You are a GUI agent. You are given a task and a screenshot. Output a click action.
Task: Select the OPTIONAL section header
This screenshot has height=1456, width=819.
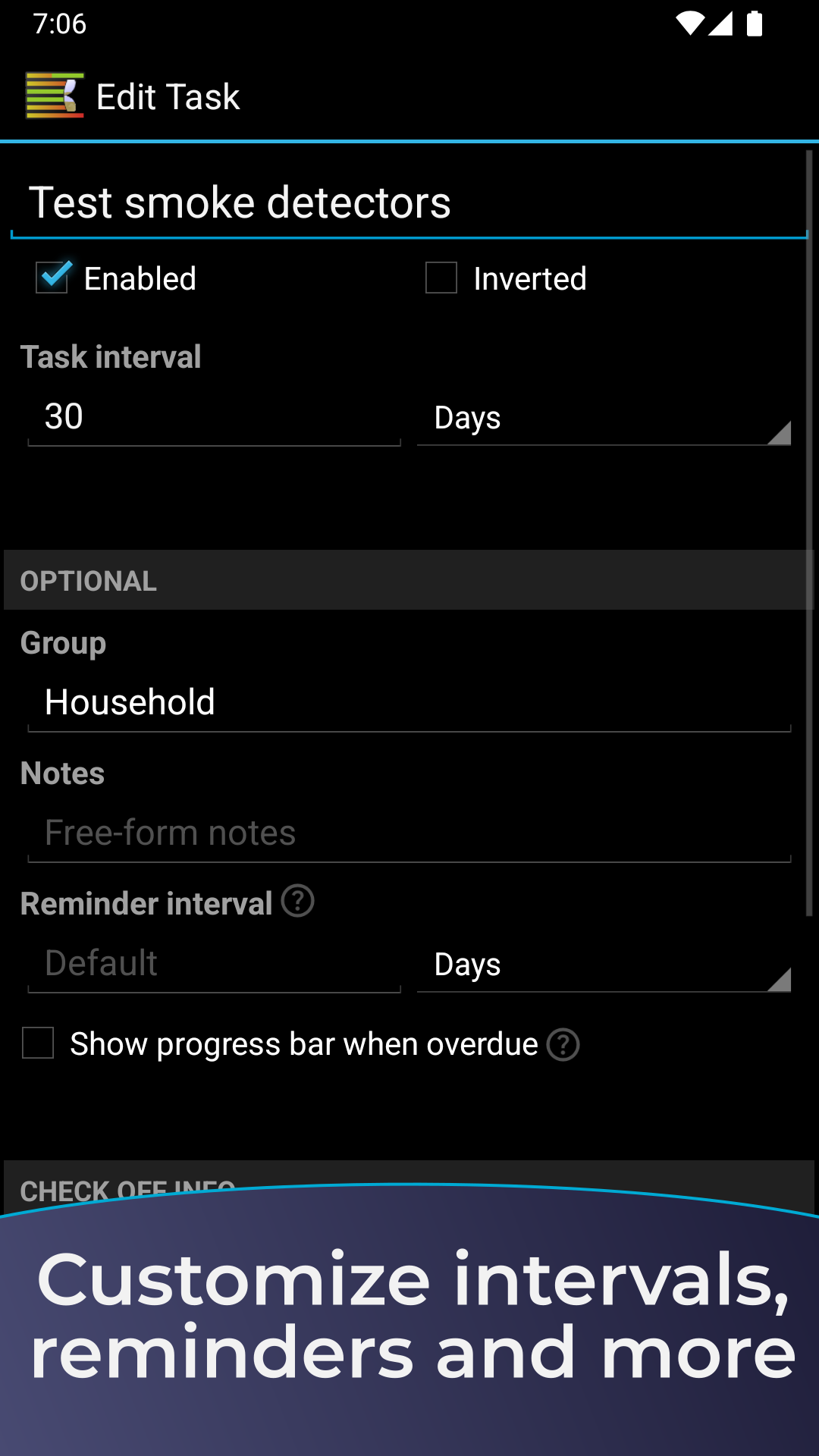click(86, 580)
